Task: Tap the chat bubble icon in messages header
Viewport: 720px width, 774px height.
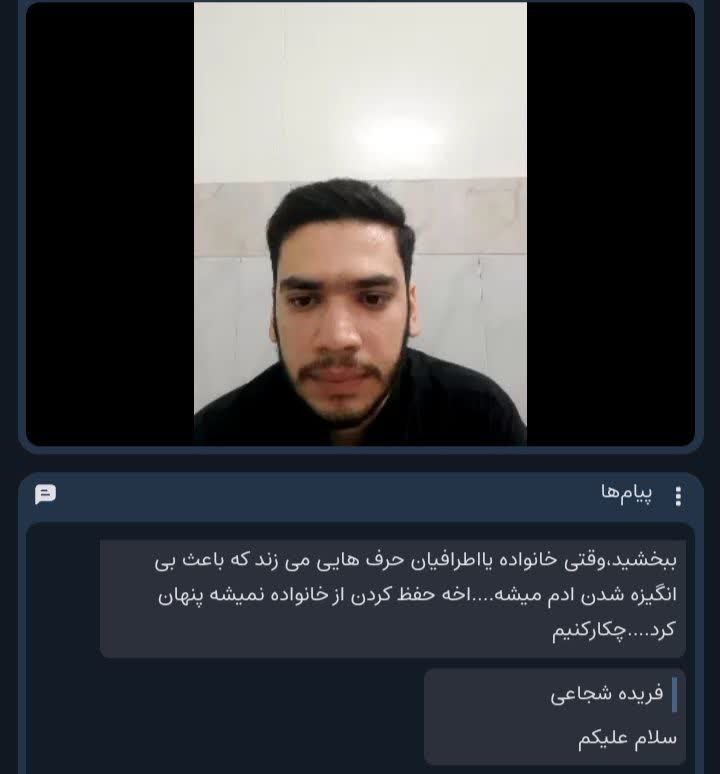Action: 45,494
